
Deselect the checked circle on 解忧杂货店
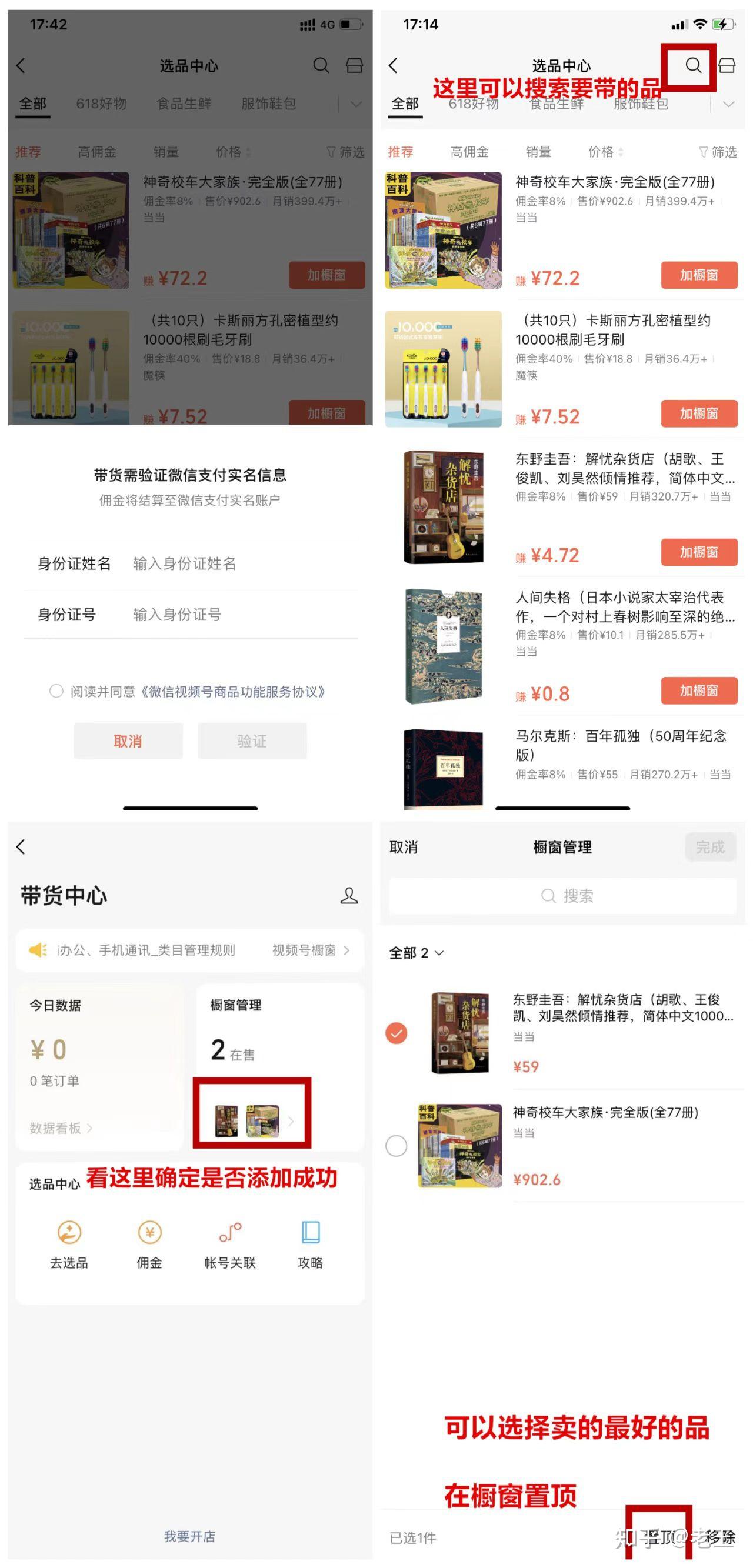tap(397, 1032)
